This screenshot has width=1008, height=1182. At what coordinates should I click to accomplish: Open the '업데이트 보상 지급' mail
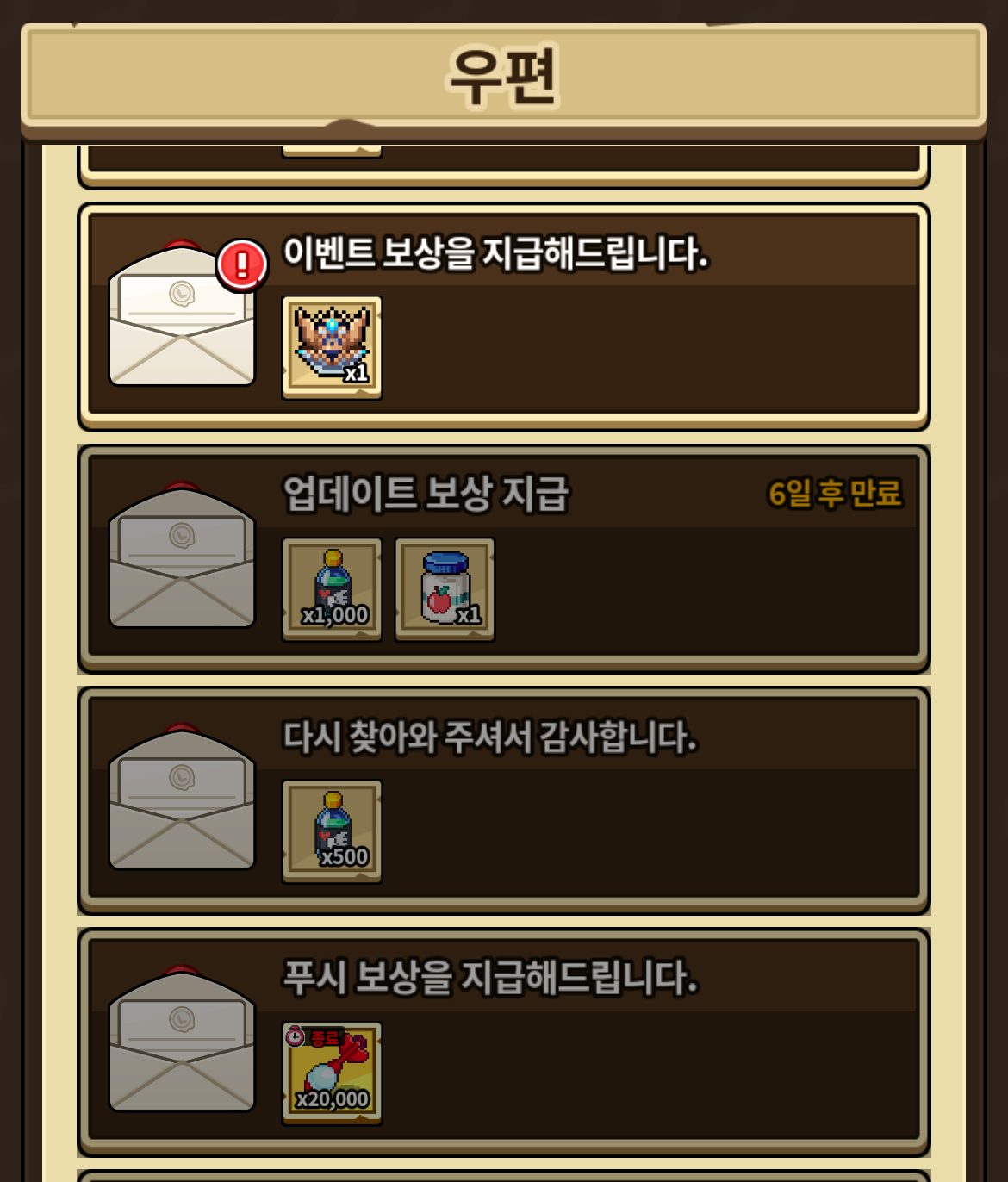(x=426, y=495)
